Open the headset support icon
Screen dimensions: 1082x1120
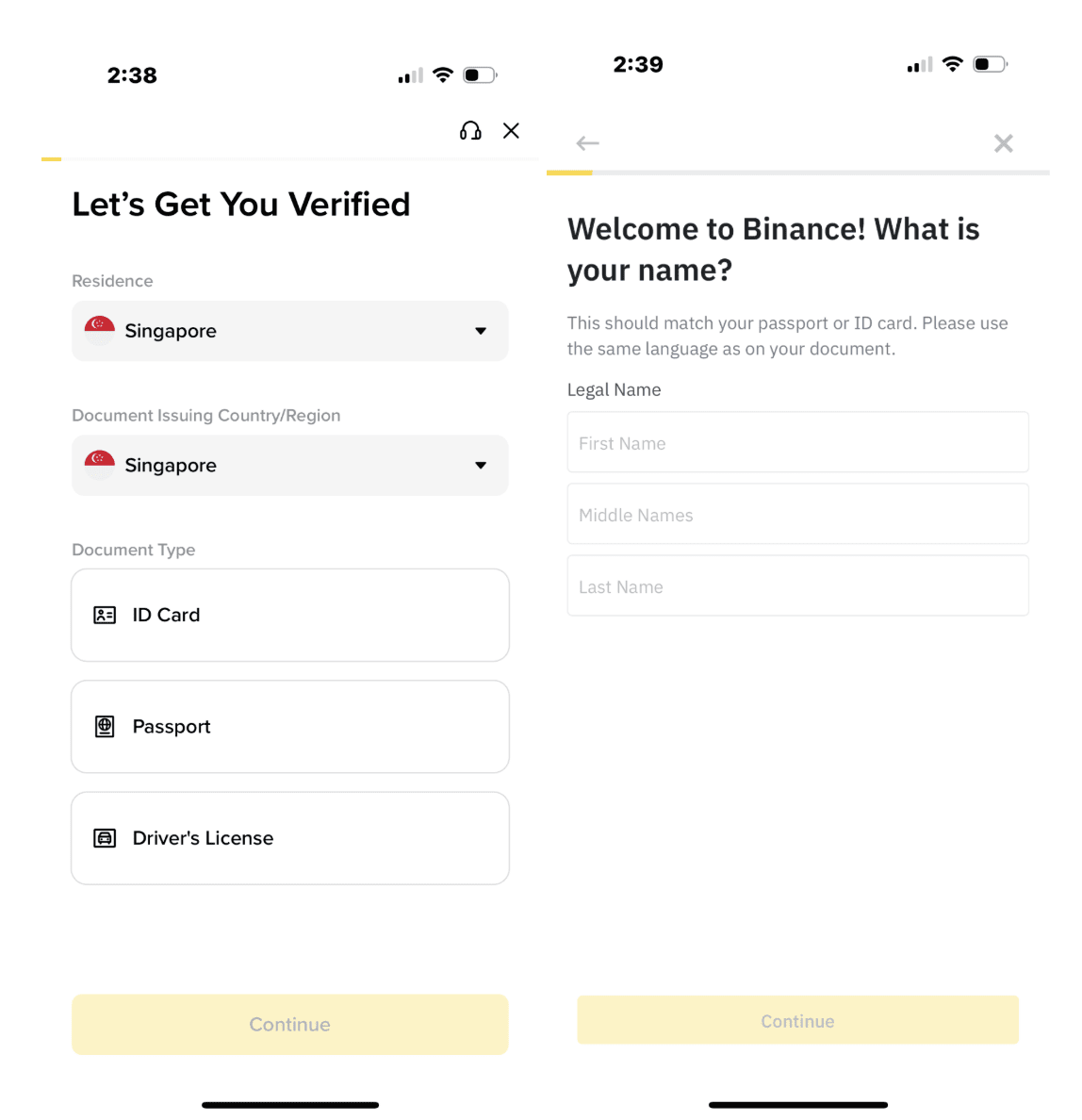[470, 131]
